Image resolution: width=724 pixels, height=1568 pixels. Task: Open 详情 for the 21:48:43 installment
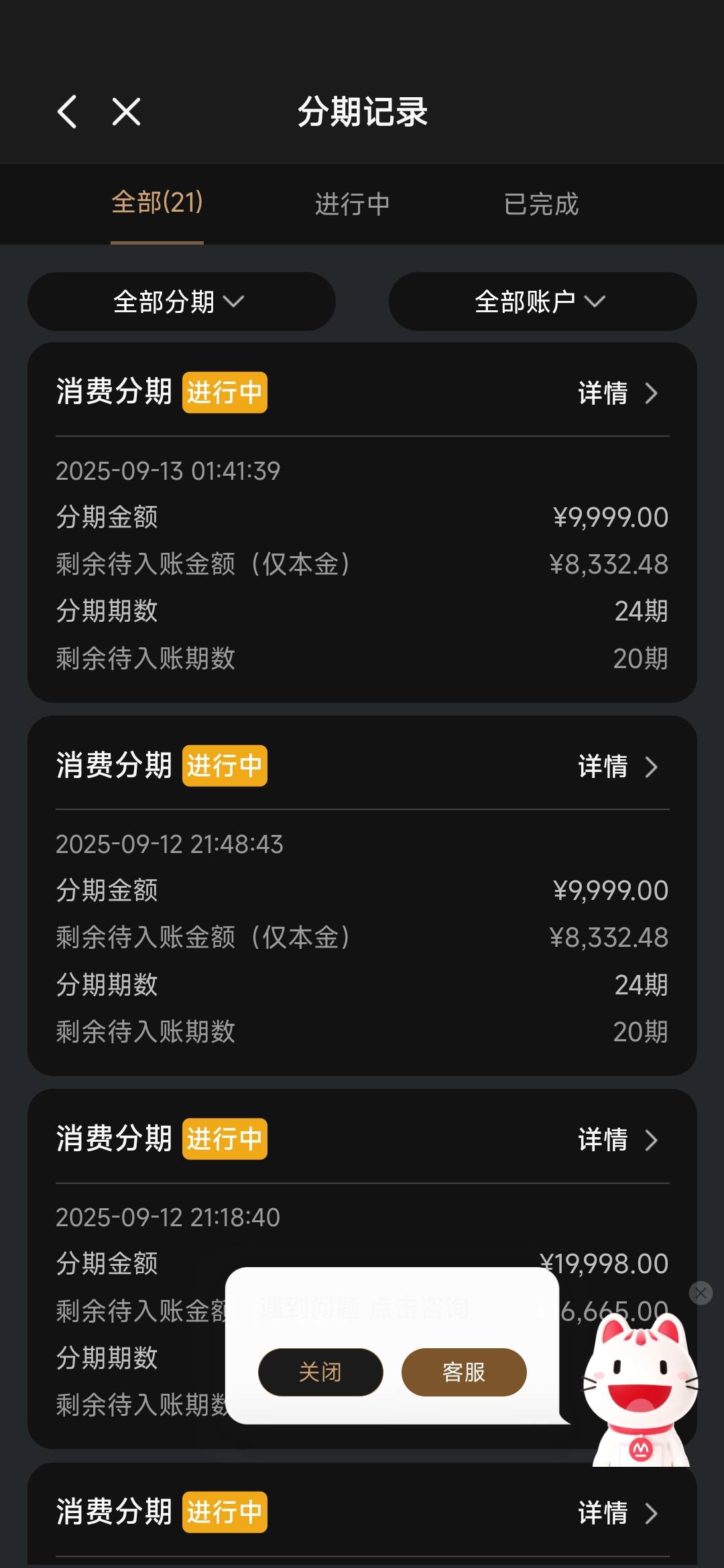tap(617, 767)
